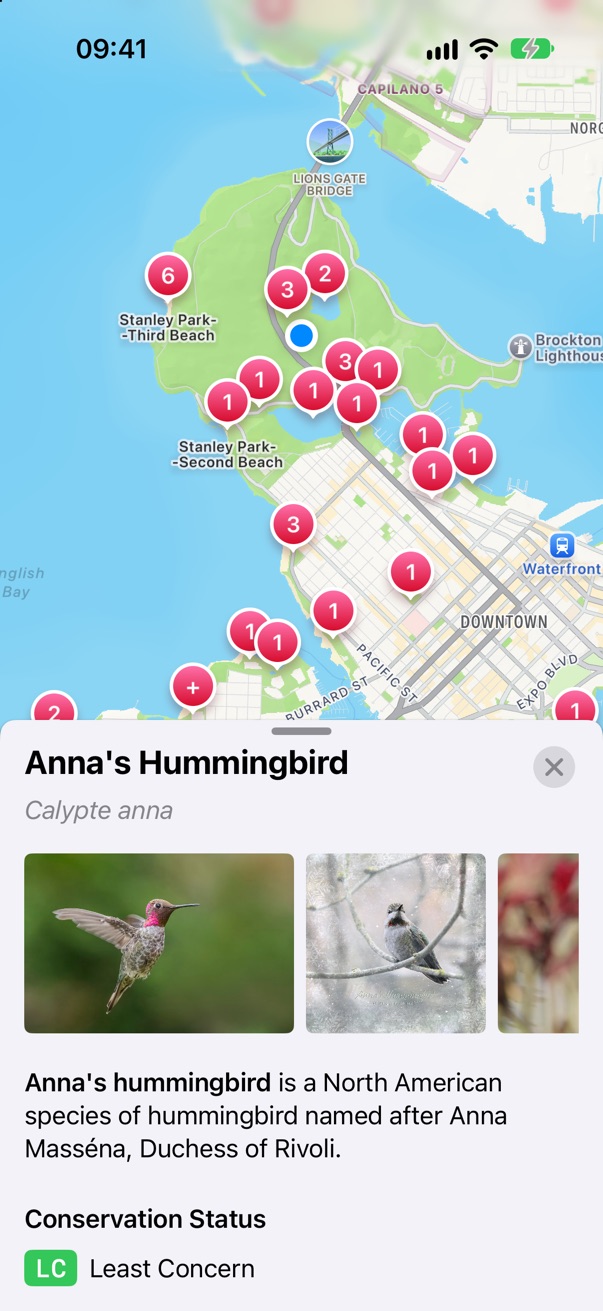Select the cluster pin labeled 2 in Stanley Park

(324, 273)
